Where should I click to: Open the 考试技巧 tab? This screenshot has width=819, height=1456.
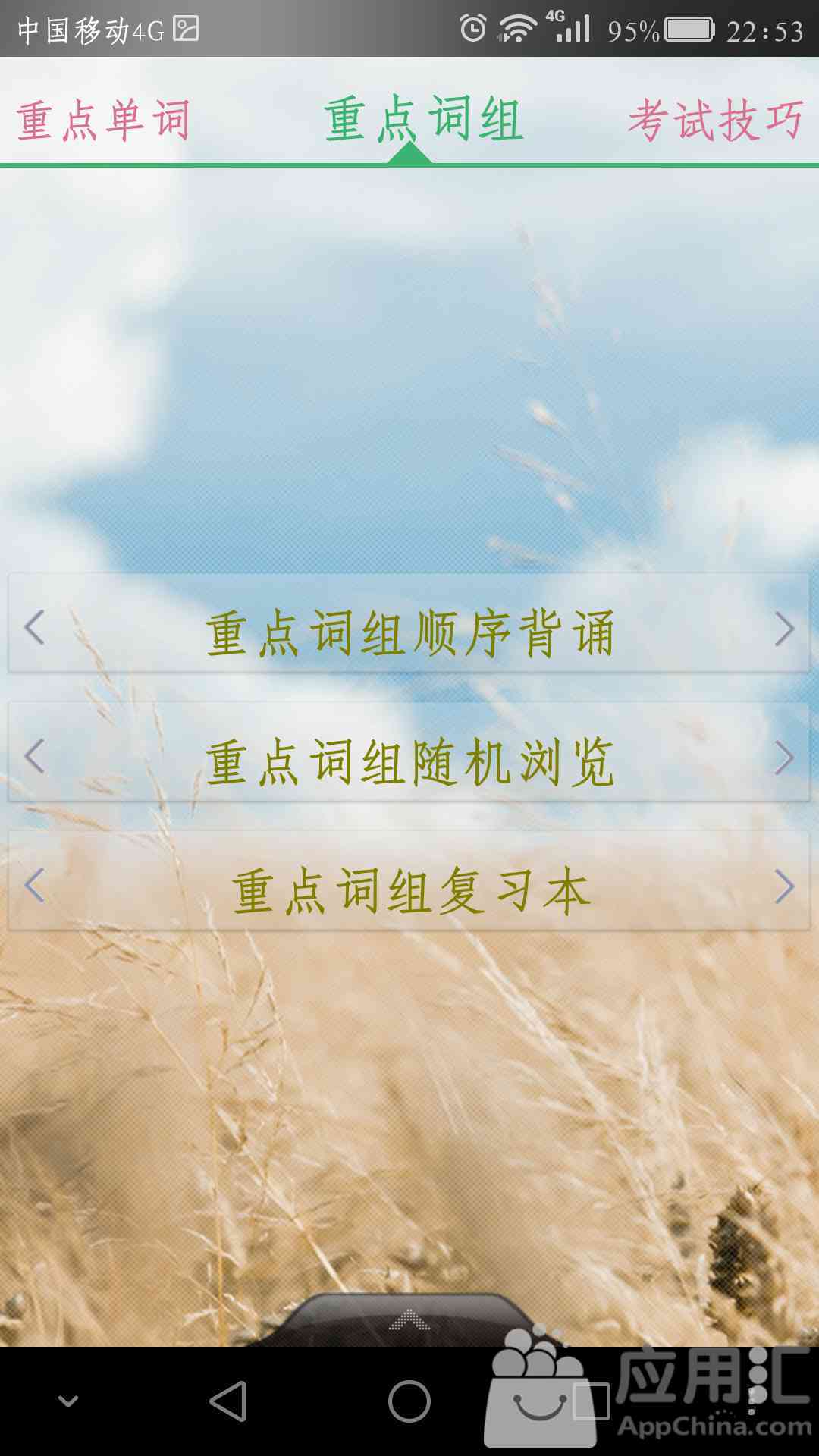coord(715,120)
